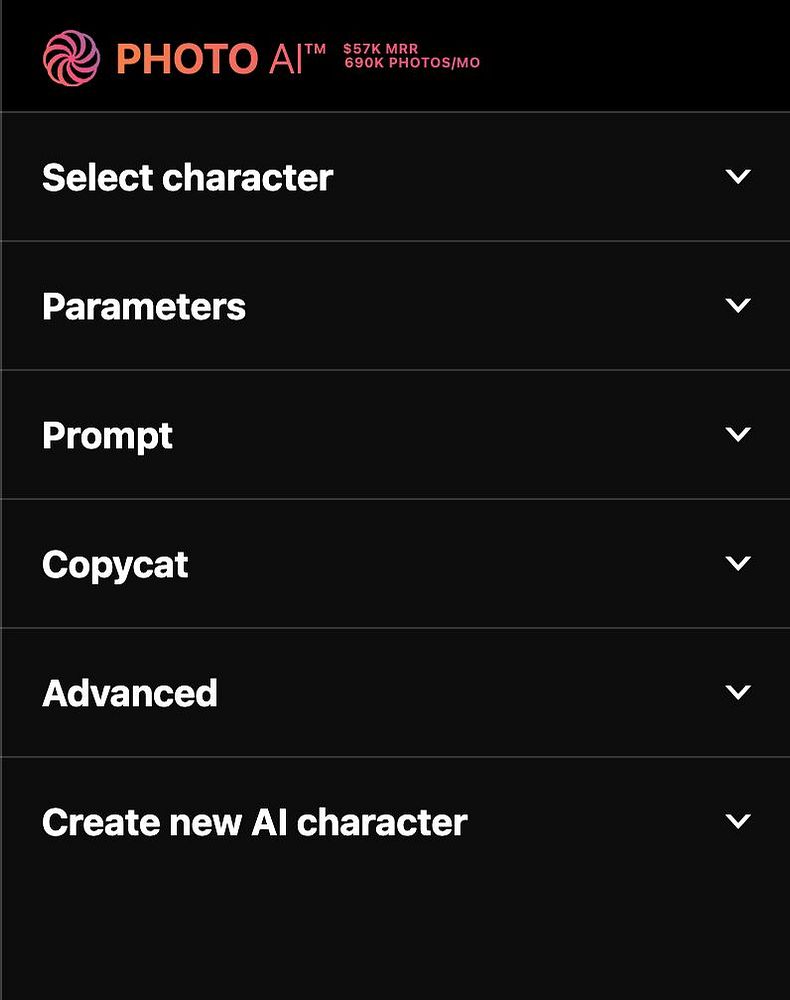
Task: Open the Parameters accordion
Action: [x=394, y=306]
